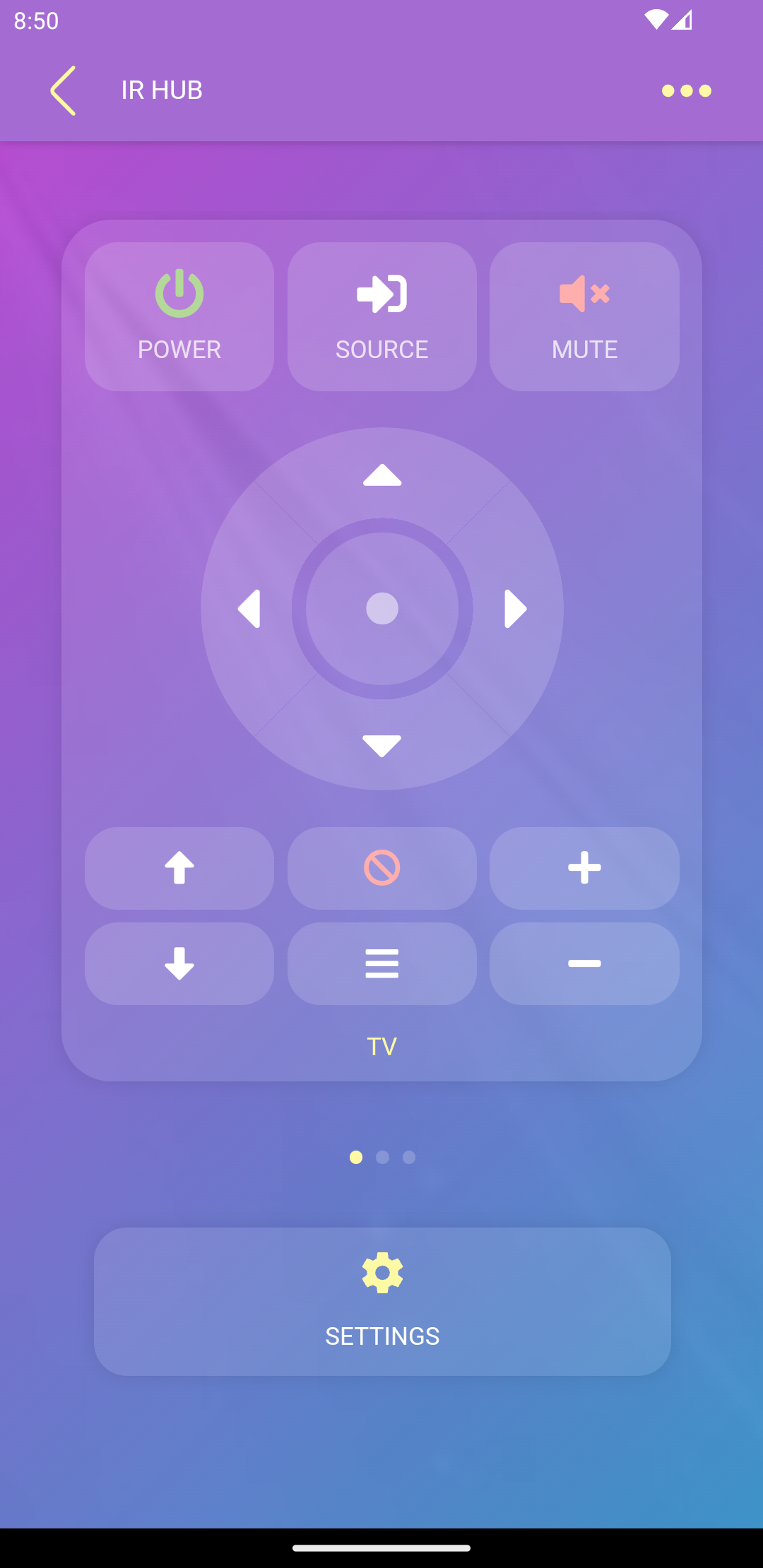Open the TV menu with the hamburger icon

(x=381, y=963)
